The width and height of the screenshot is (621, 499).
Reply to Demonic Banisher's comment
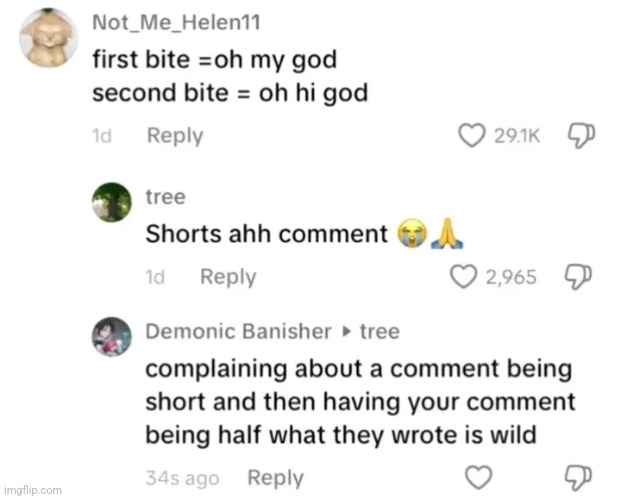tap(275, 477)
